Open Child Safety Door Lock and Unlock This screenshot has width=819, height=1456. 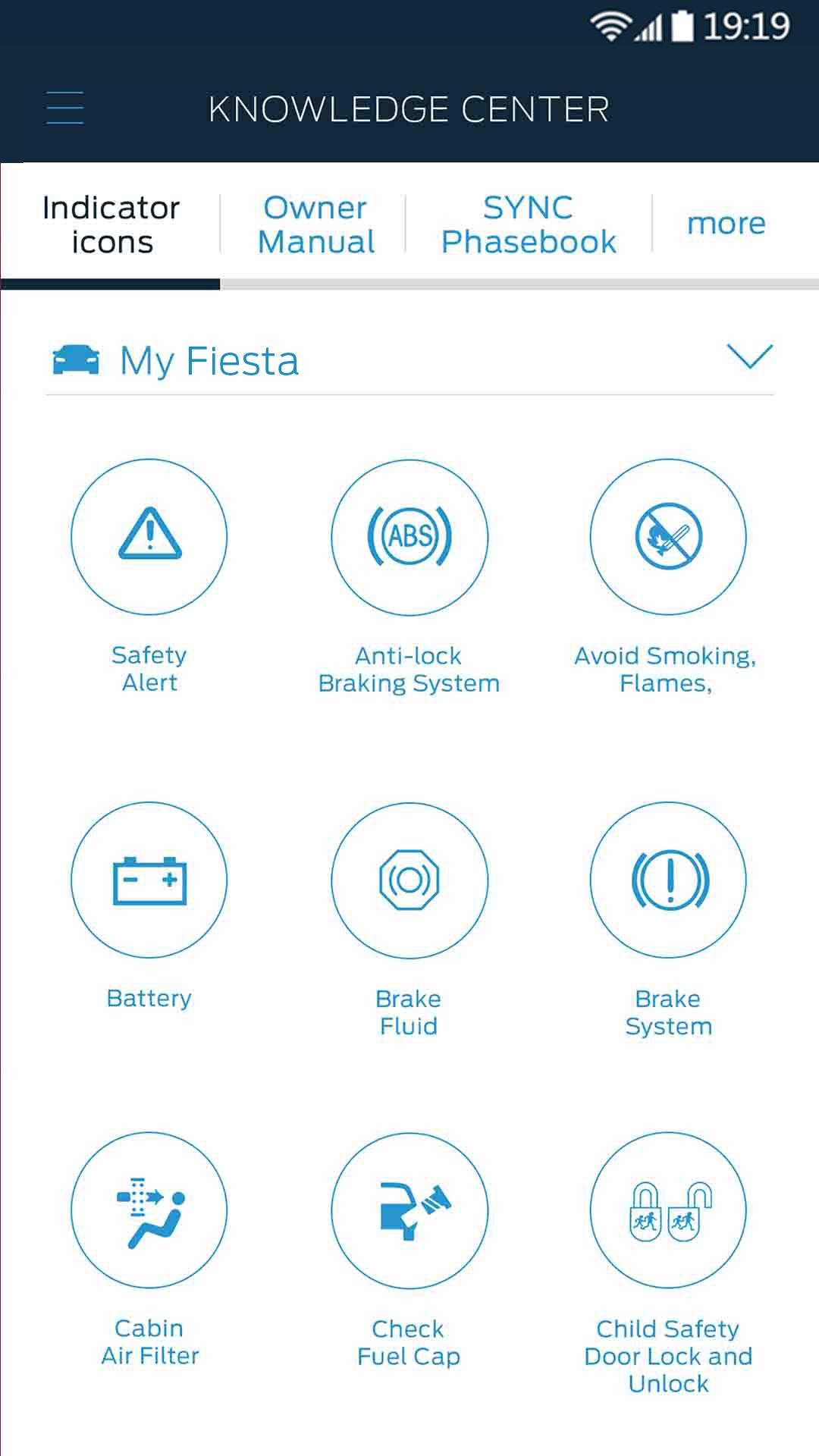pyautogui.click(x=668, y=1210)
